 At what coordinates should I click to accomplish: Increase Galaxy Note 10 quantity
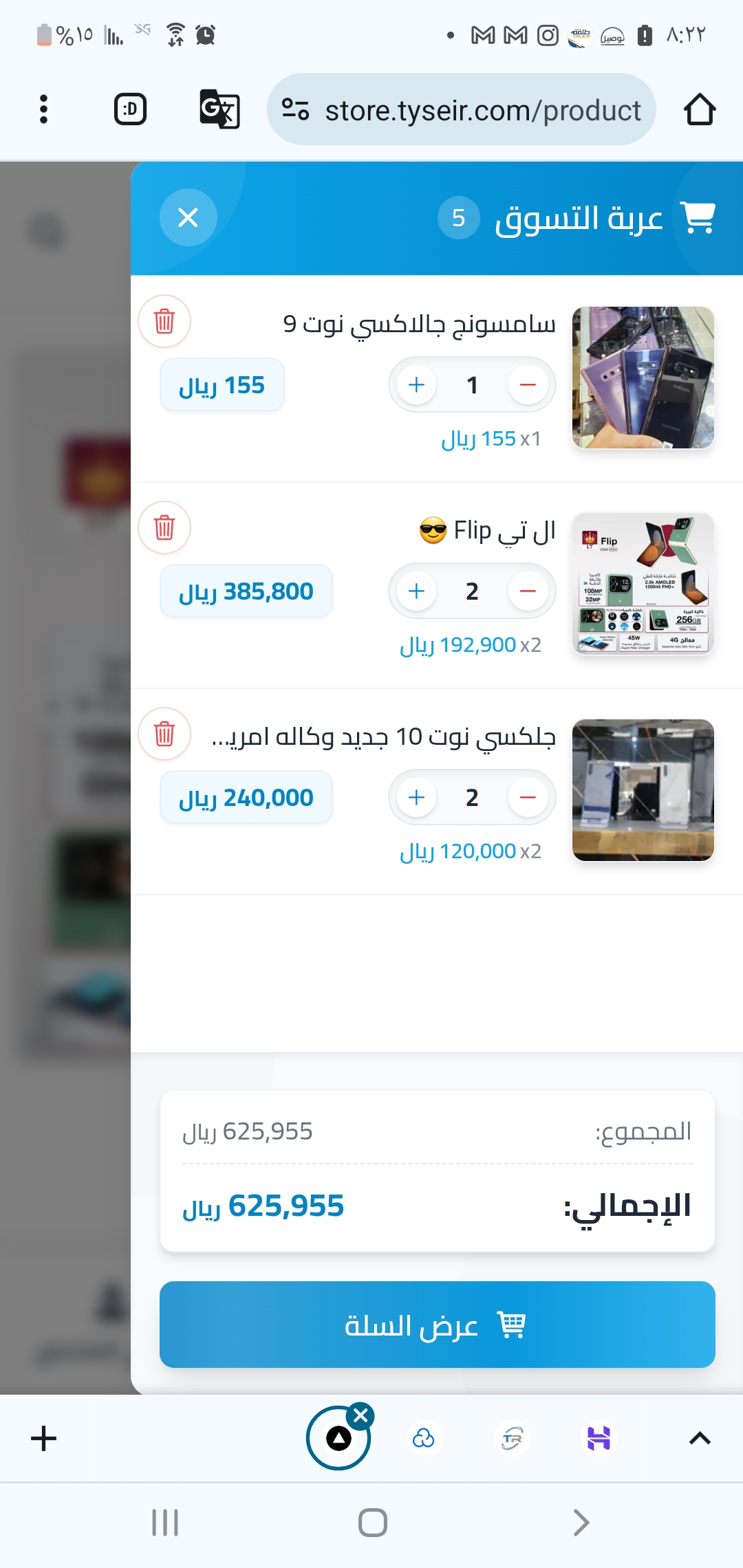pyautogui.click(x=416, y=797)
